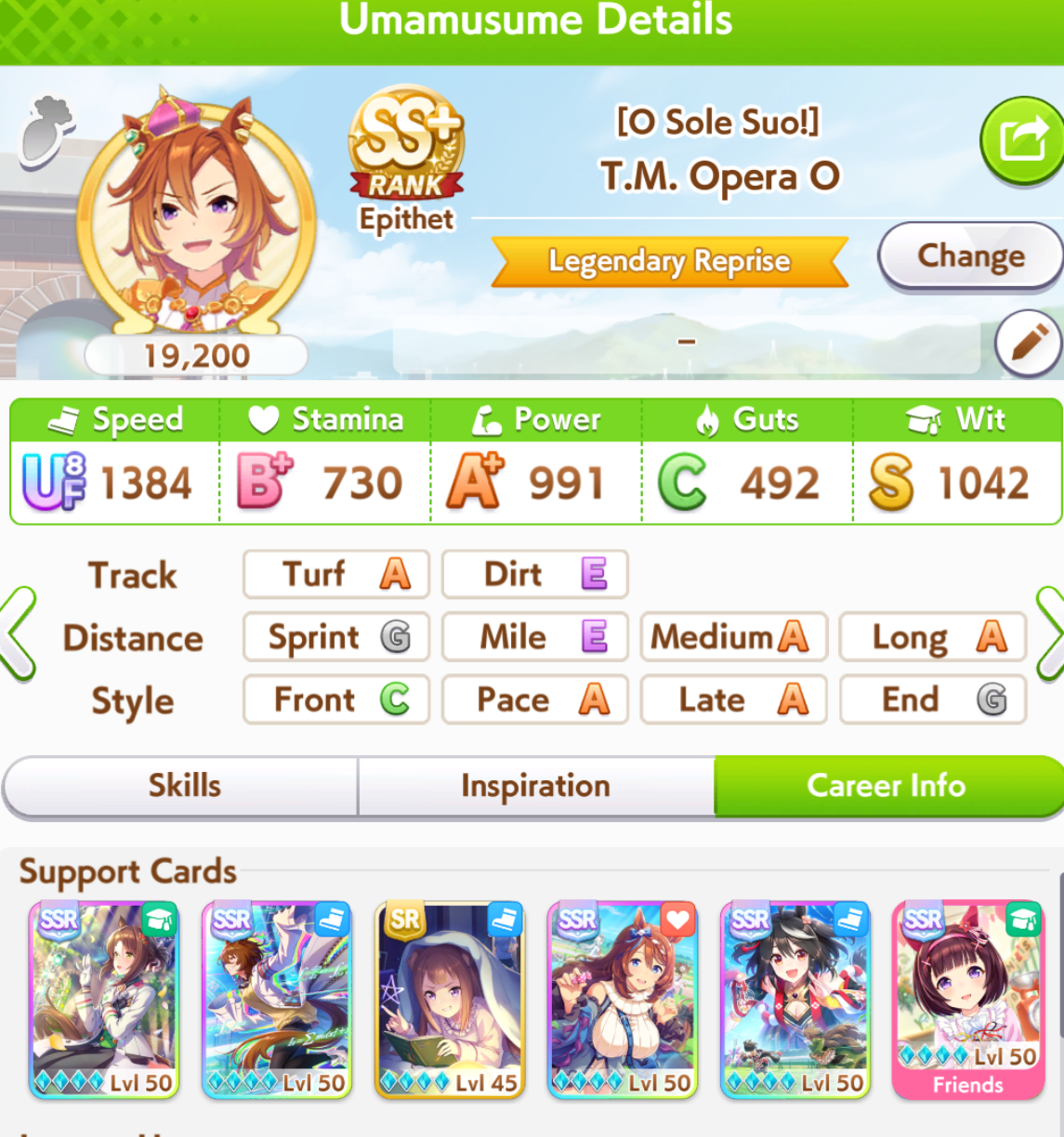Viewport: 1064px width, 1137px height.
Task: Open the second SSR Speed support card
Action: (277, 1000)
